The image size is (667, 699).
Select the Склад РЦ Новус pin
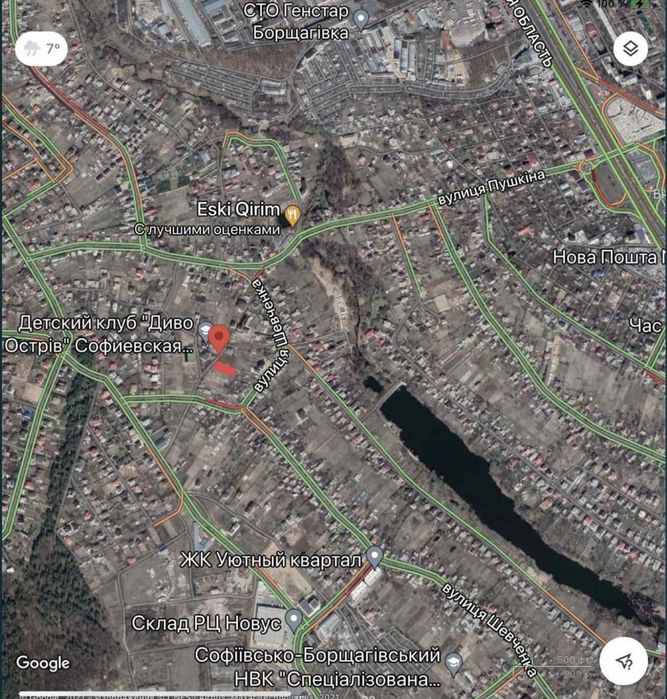pyautogui.click(x=294, y=620)
